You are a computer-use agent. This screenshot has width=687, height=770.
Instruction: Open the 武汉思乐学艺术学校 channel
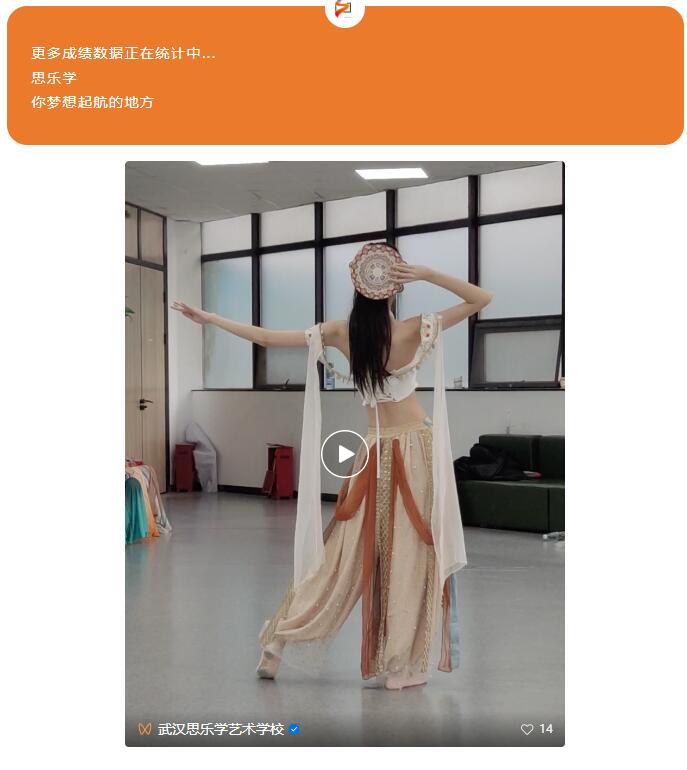tap(220, 729)
